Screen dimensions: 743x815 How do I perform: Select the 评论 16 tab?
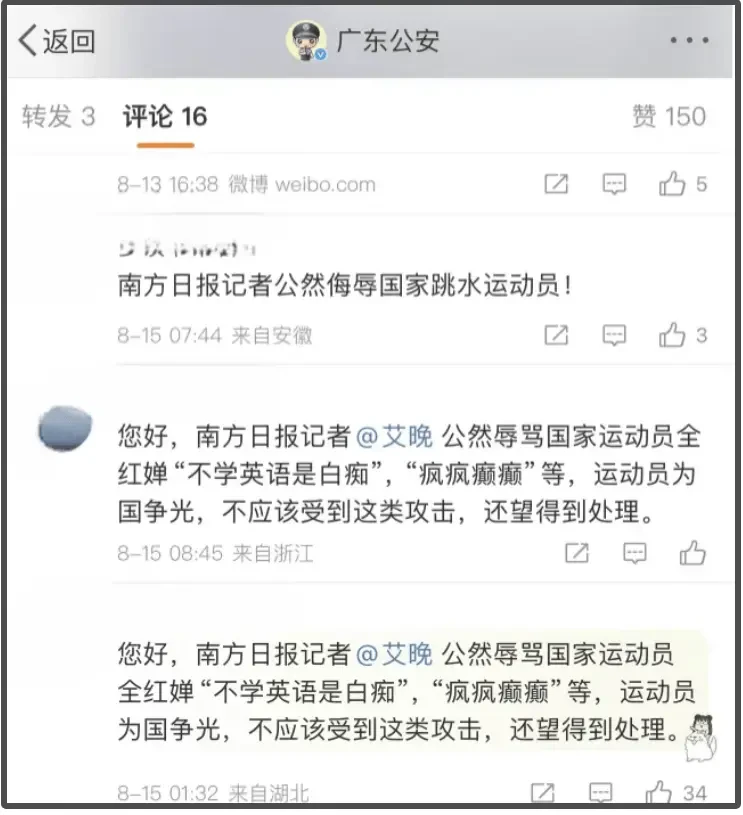(165, 117)
